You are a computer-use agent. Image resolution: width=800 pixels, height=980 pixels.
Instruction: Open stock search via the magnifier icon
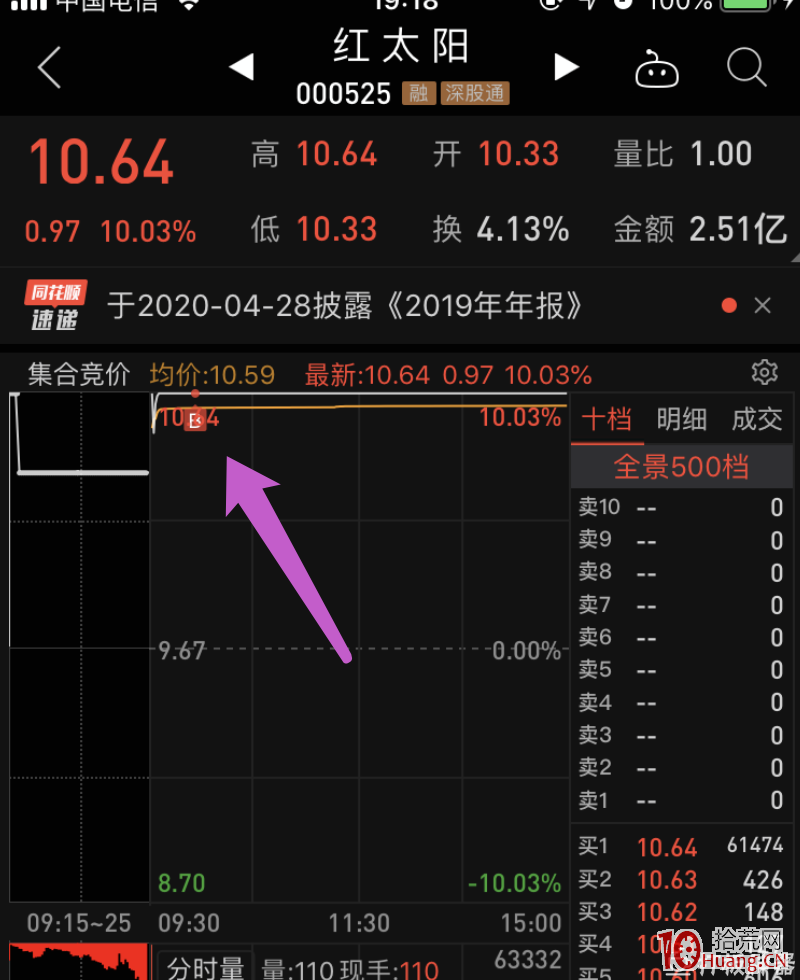pyautogui.click(x=745, y=67)
